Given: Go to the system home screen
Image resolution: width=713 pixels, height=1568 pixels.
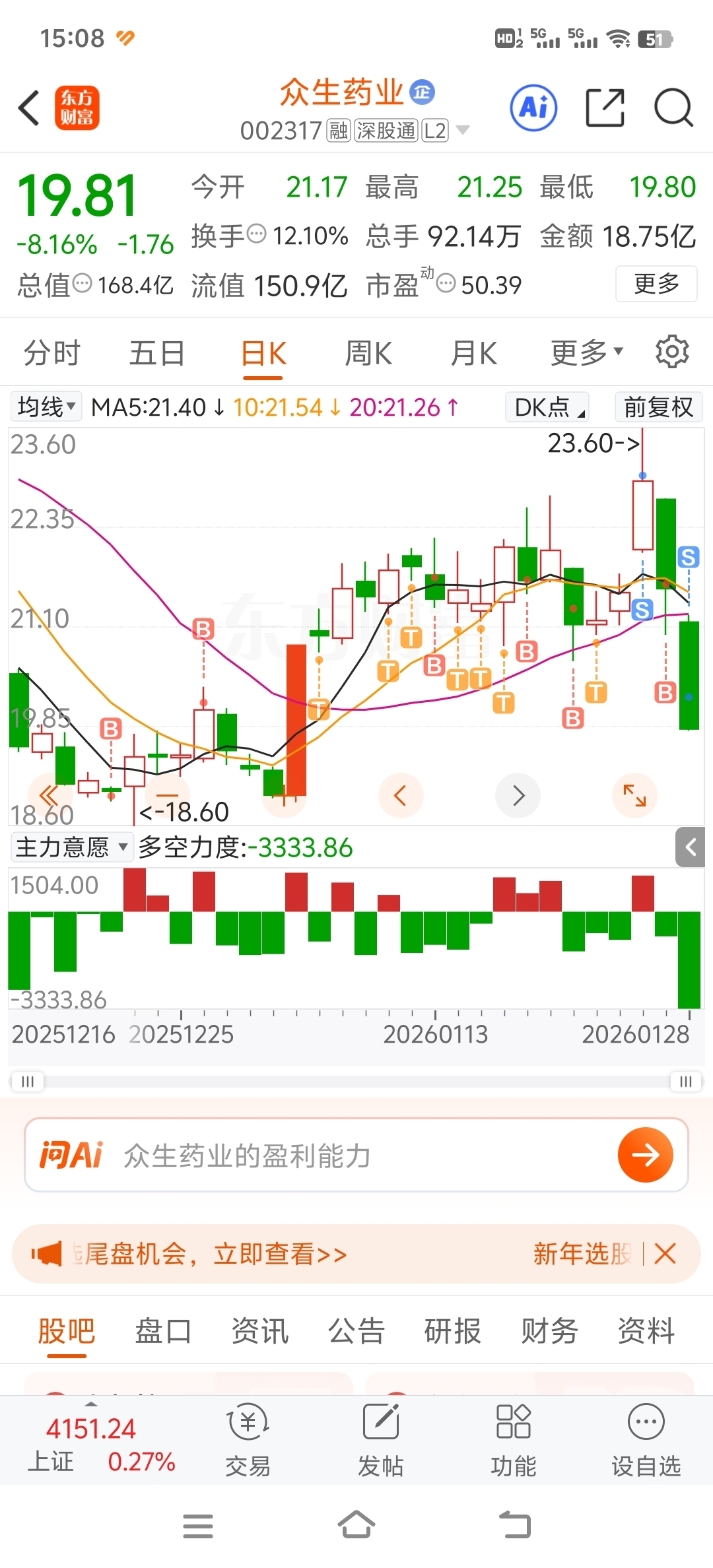Looking at the screenshot, I should (x=356, y=1524).
